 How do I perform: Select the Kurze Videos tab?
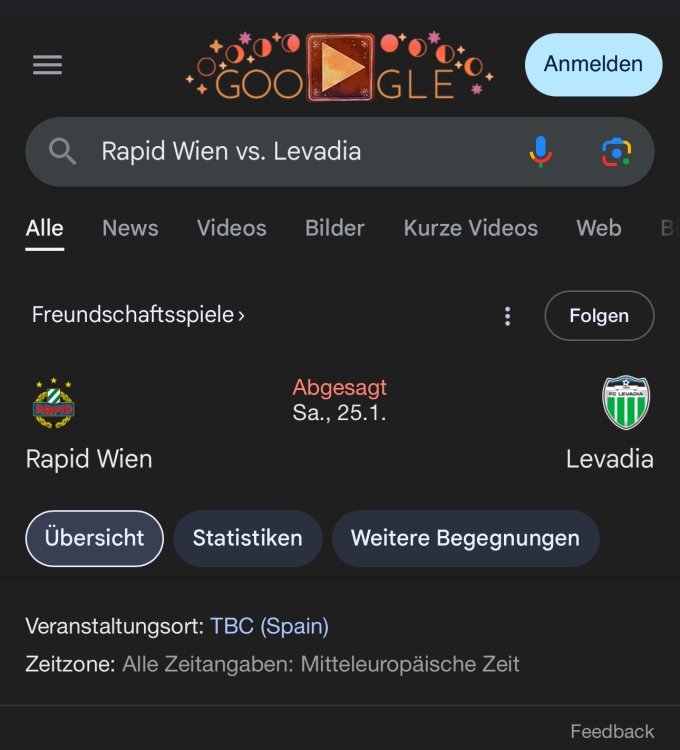click(x=470, y=228)
